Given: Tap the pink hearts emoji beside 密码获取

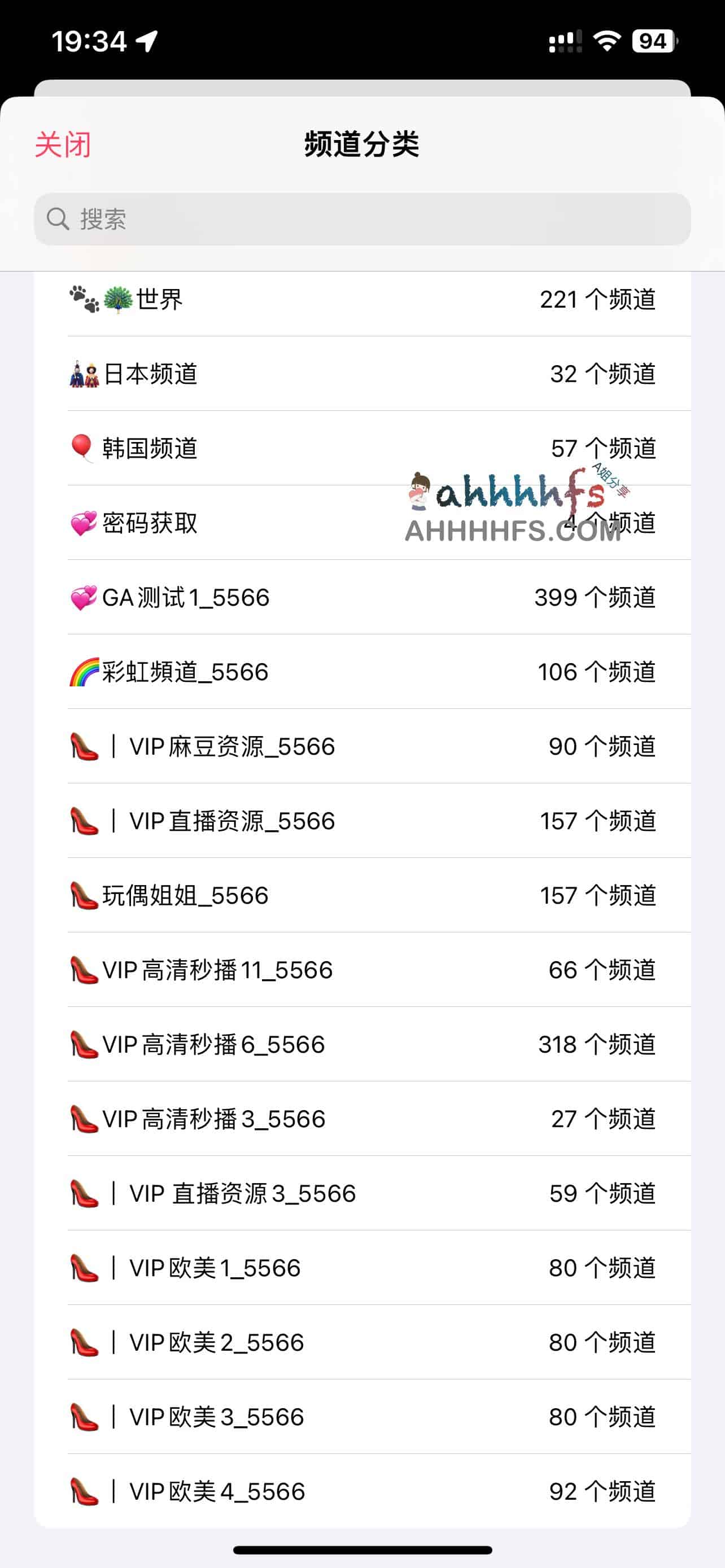Looking at the screenshot, I should pyautogui.click(x=83, y=522).
